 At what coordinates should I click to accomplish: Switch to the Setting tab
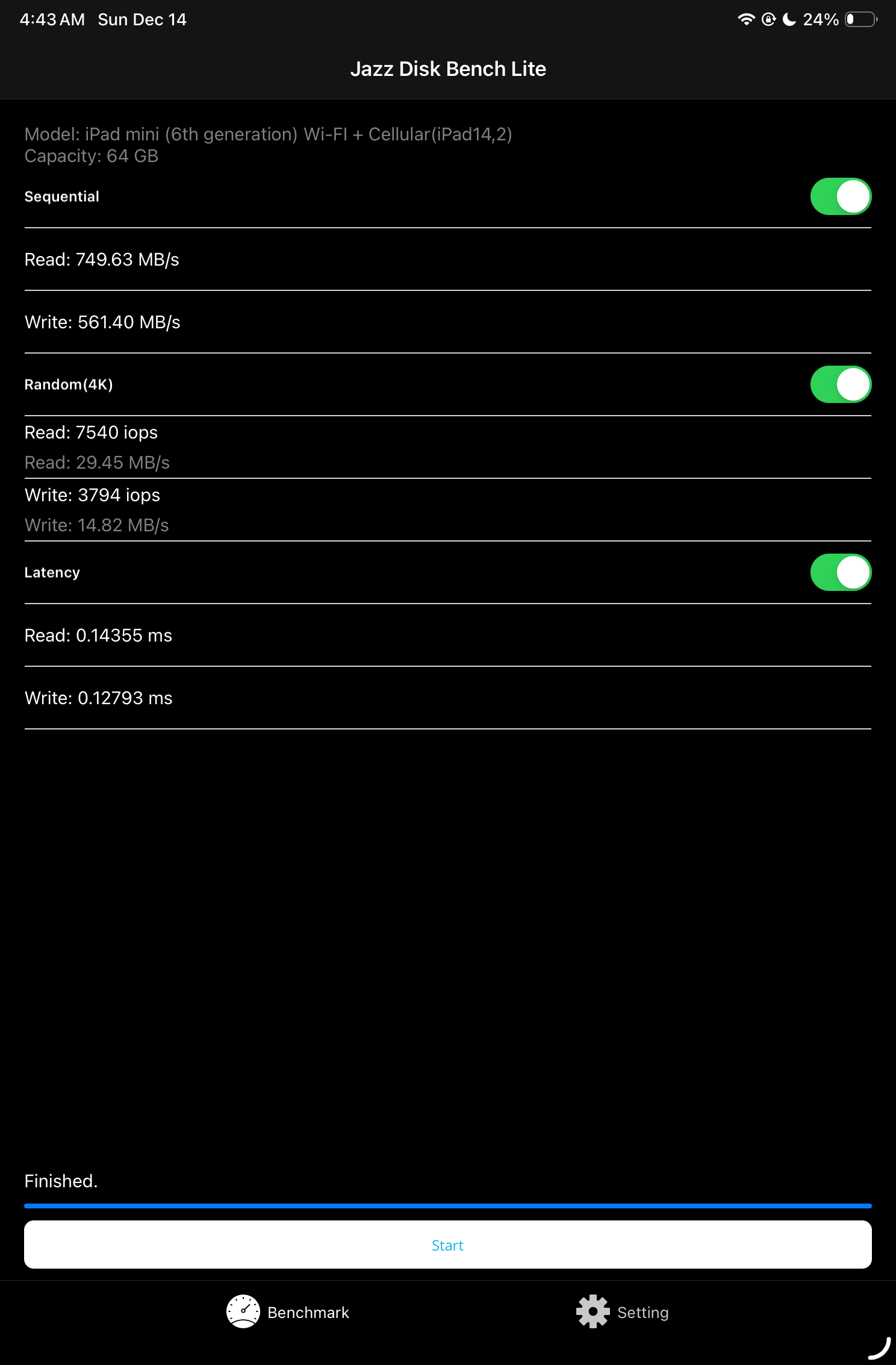(x=623, y=1312)
